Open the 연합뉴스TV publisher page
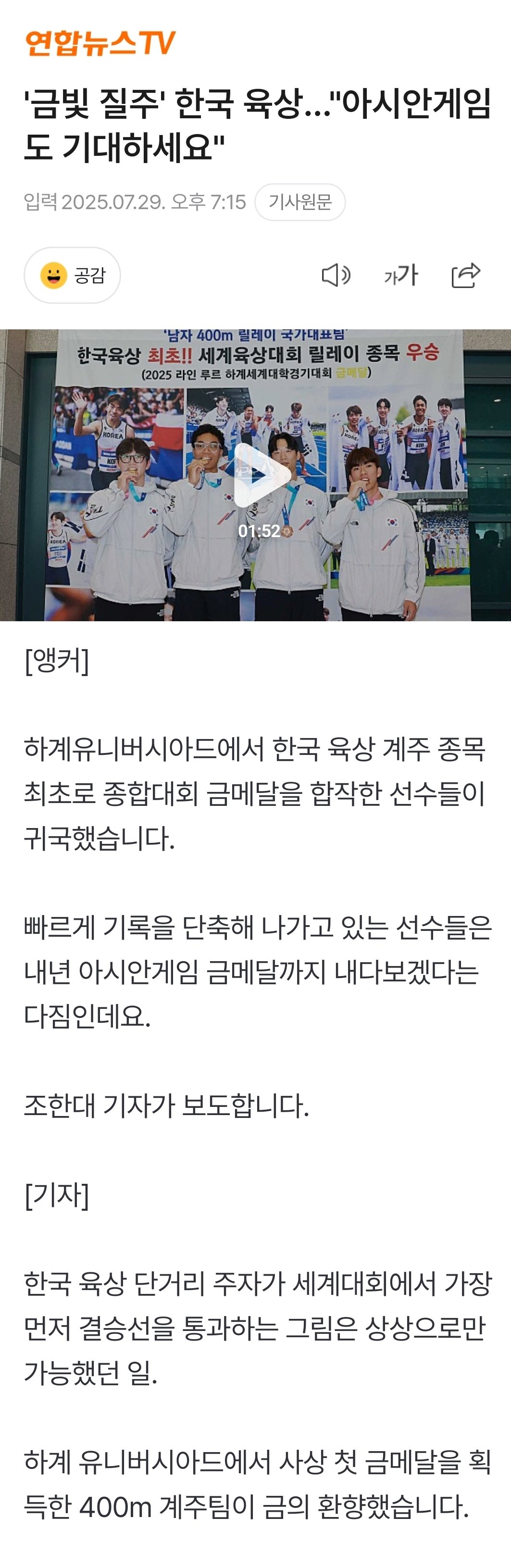This screenshot has width=511, height=1568. [x=100, y=44]
